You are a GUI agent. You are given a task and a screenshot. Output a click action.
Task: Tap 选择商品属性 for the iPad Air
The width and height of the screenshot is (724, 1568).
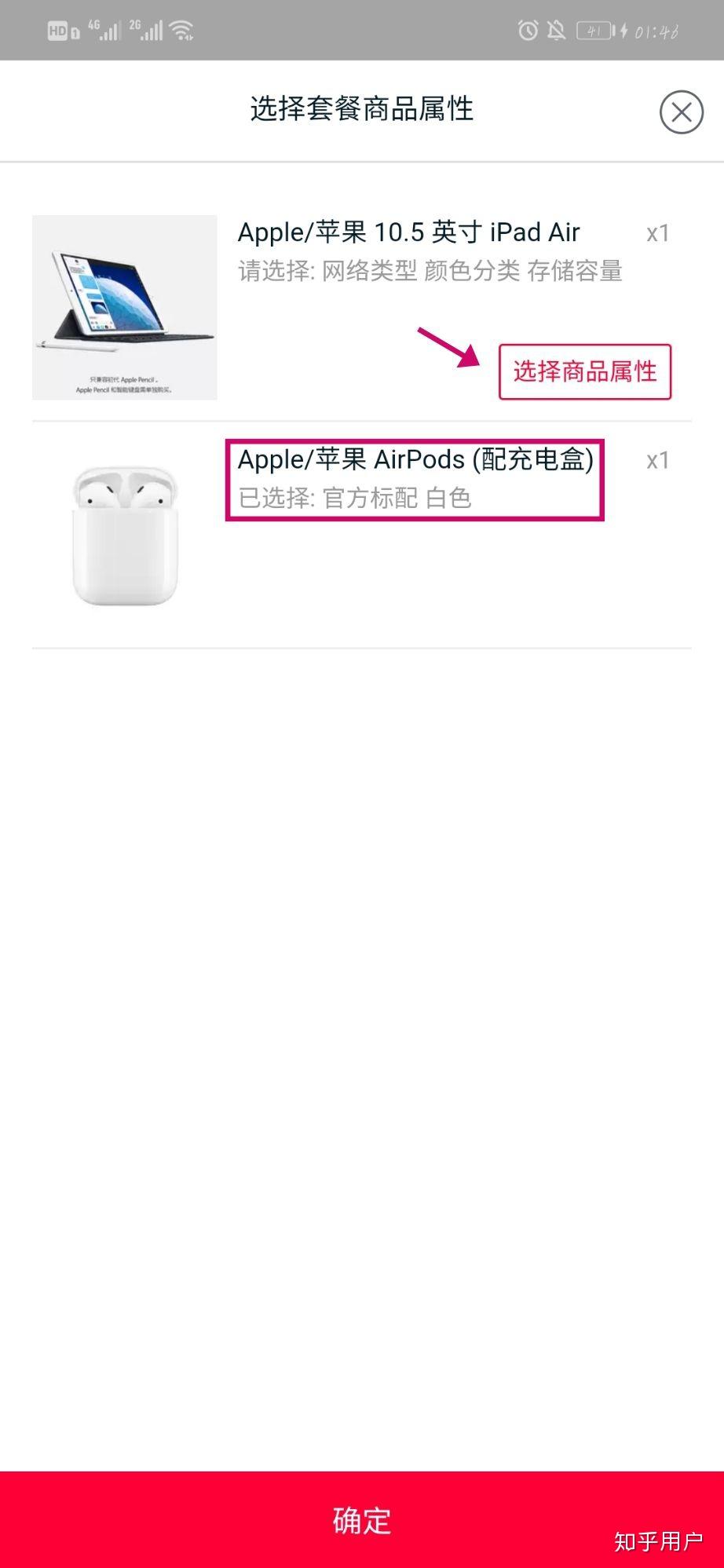pyautogui.click(x=585, y=371)
